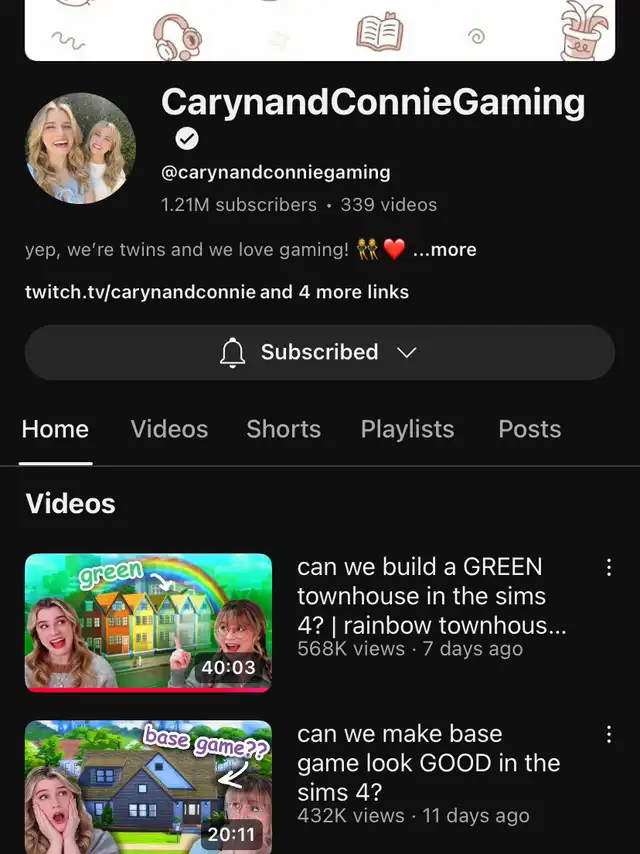Screen dimensions: 640x854
Task: View the CarynandConnieGaming profile picture
Action: pos(80,148)
